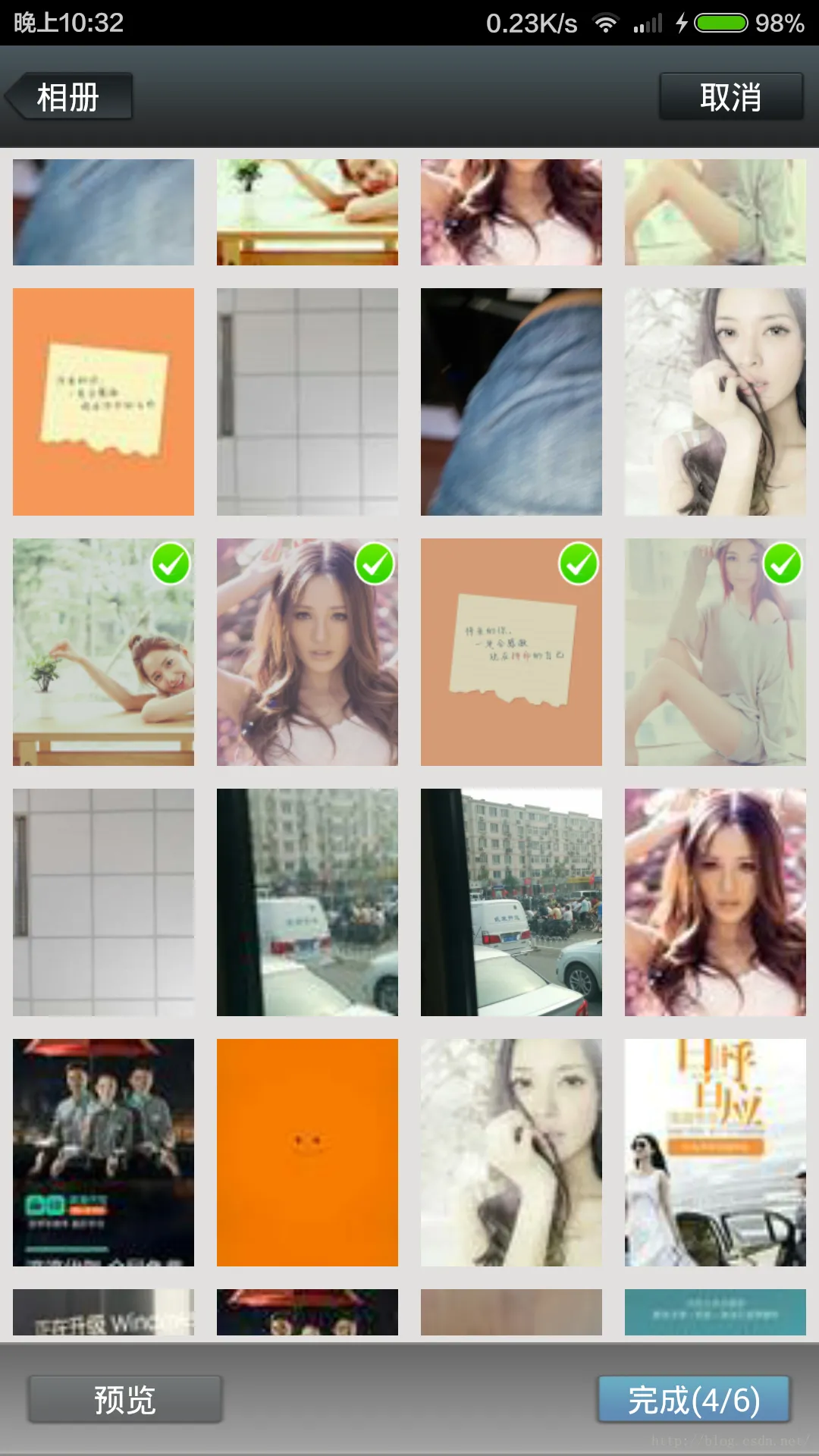Select the three men under red umbrella poster

click(x=103, y=1153)
